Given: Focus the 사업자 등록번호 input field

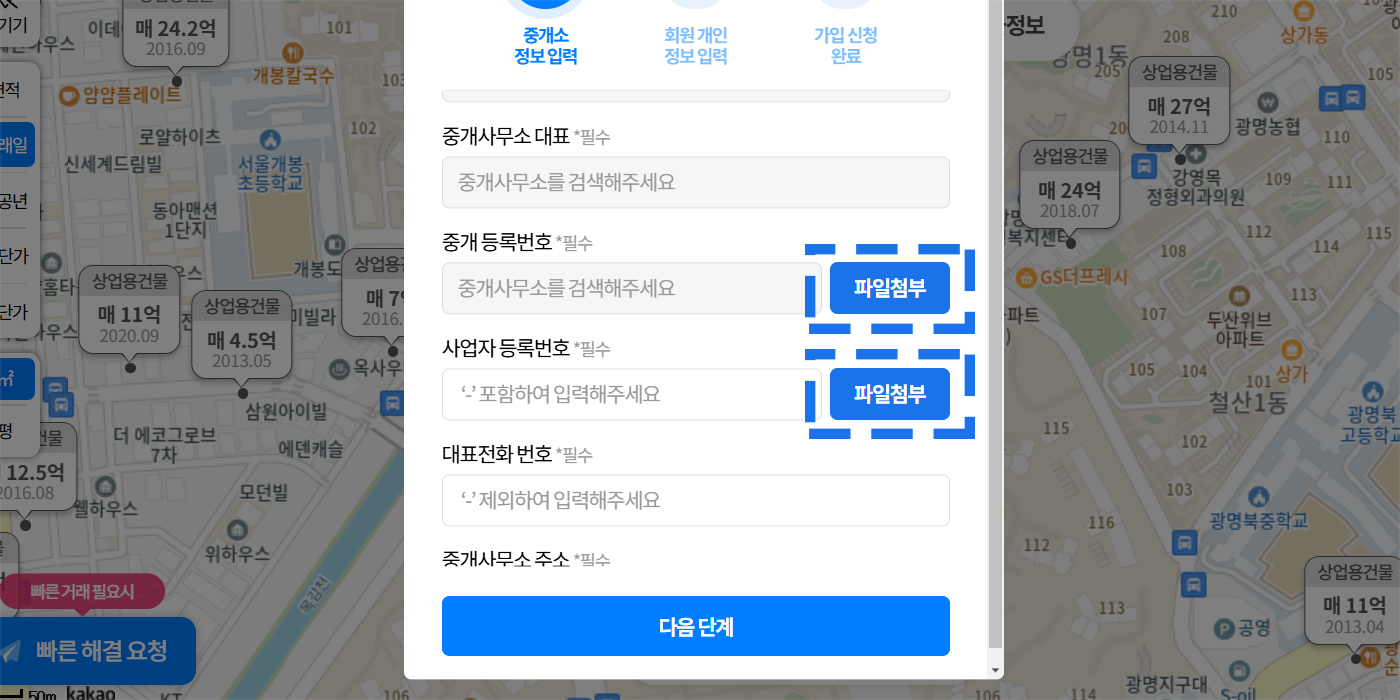Looking at the screenshot, I should [630, 394].
